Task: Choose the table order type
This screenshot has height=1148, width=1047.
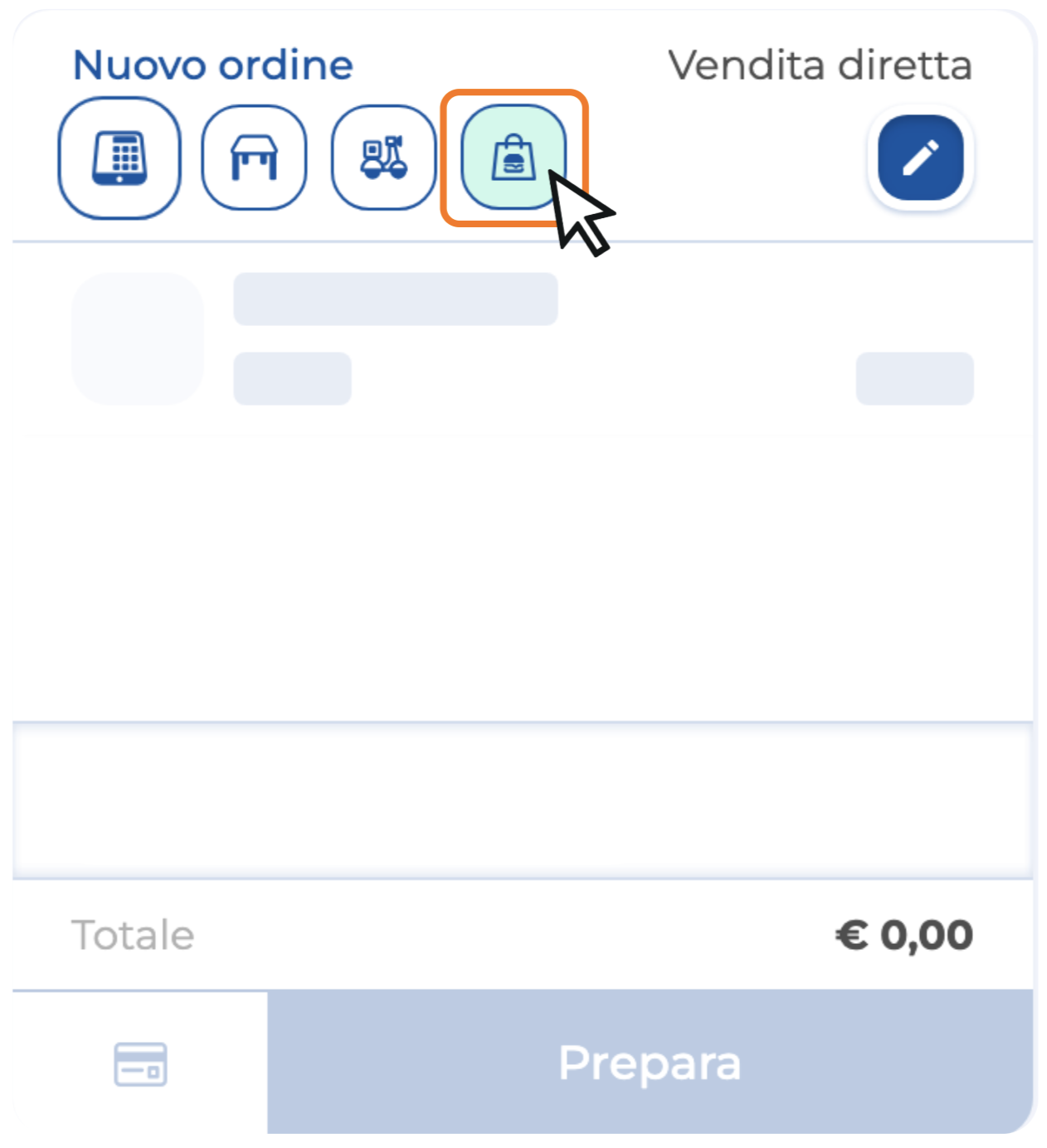Action: (x=254, y=158)
